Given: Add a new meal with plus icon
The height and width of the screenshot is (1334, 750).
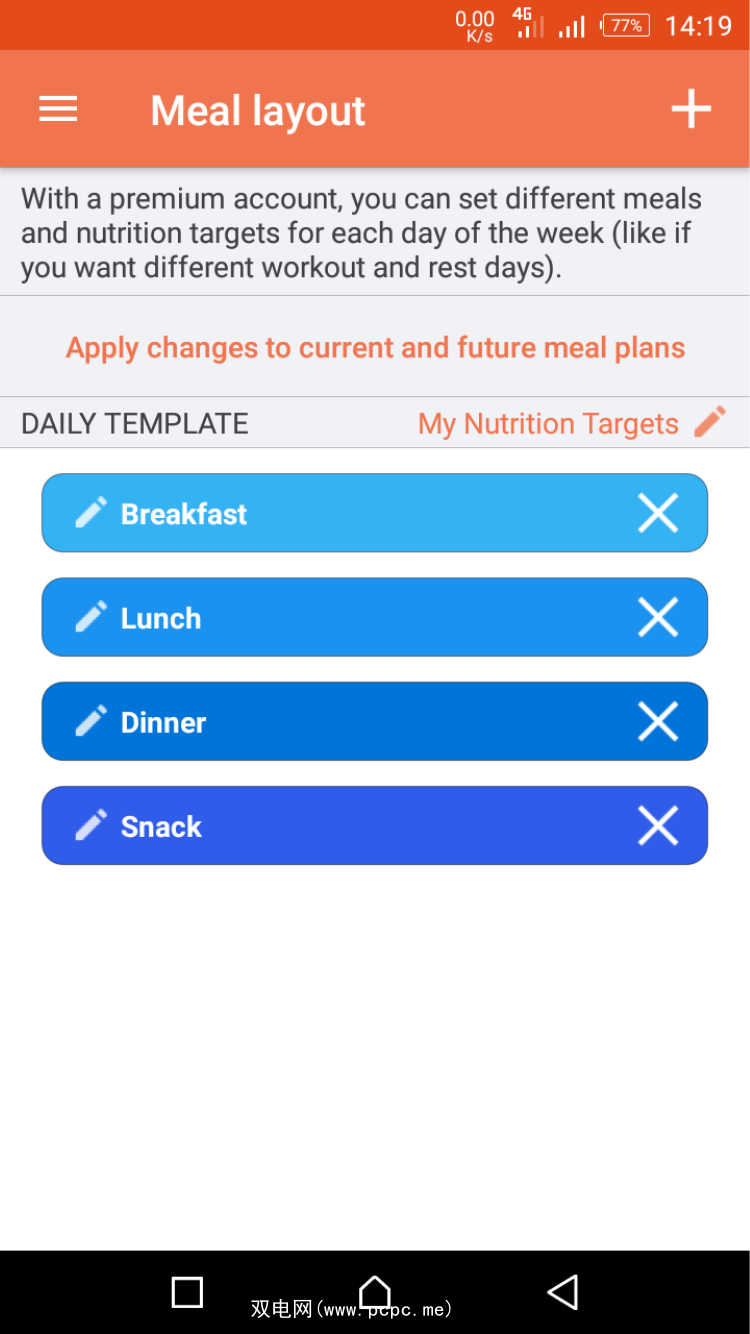Looking at the screenshot, I should click(x=691, y=109).
